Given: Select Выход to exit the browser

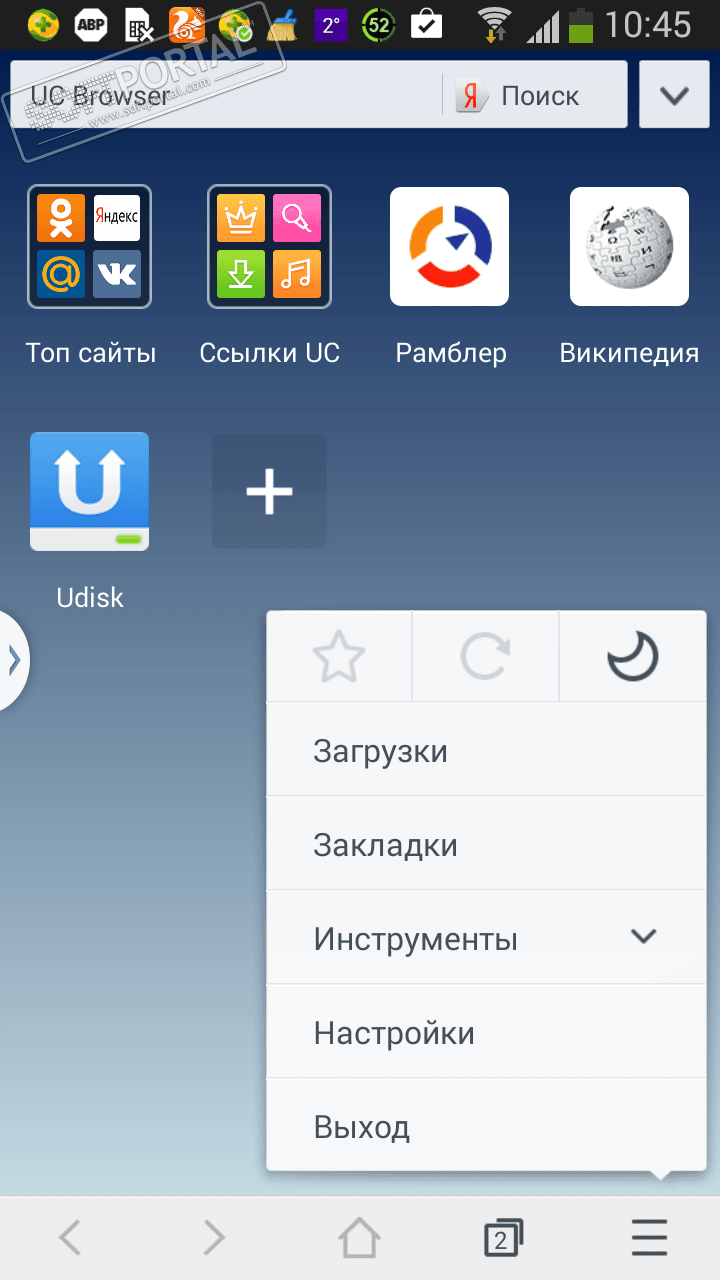Looking at the screenshot, I should click(x=486, y=1126).
